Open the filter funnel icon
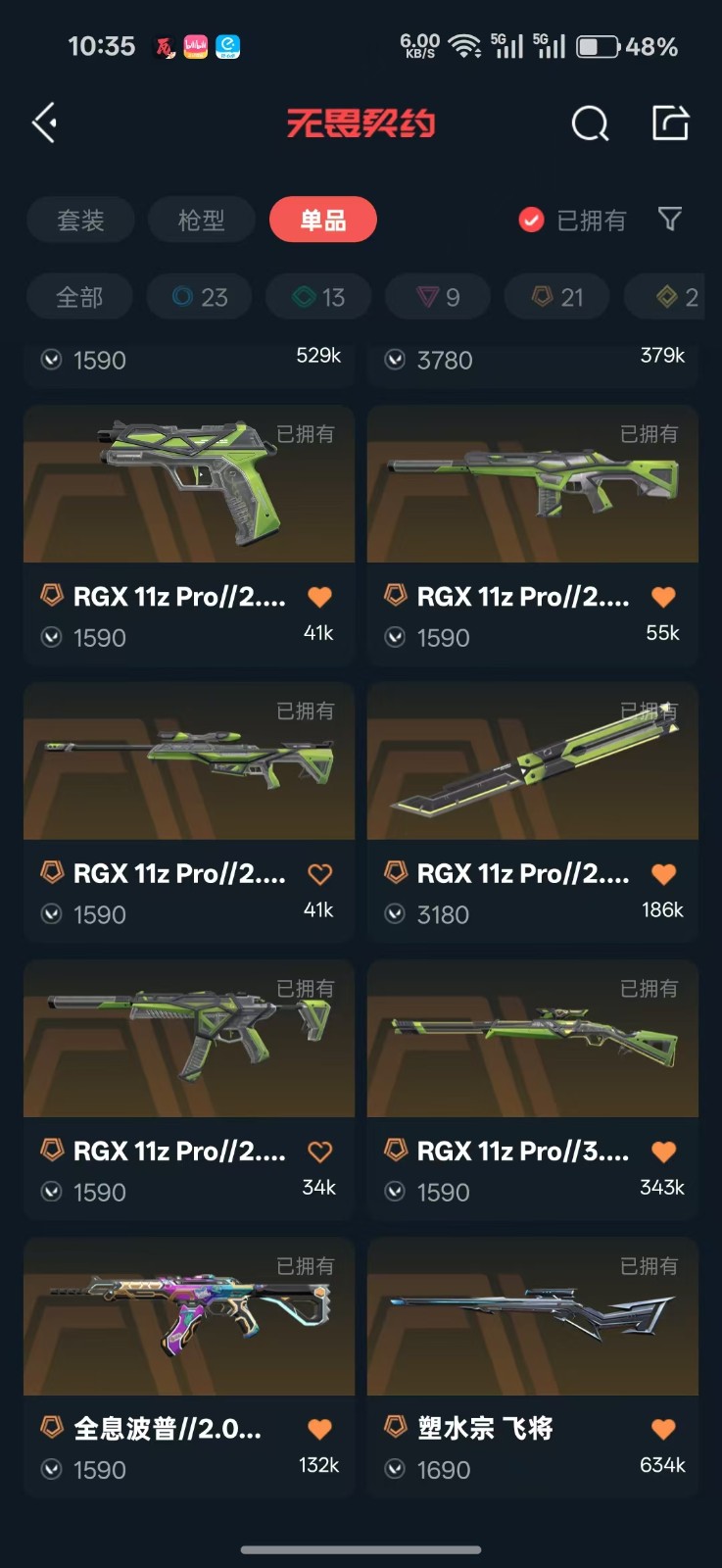The width and height of the screenshot is (722, 1568). click(670, 219)
